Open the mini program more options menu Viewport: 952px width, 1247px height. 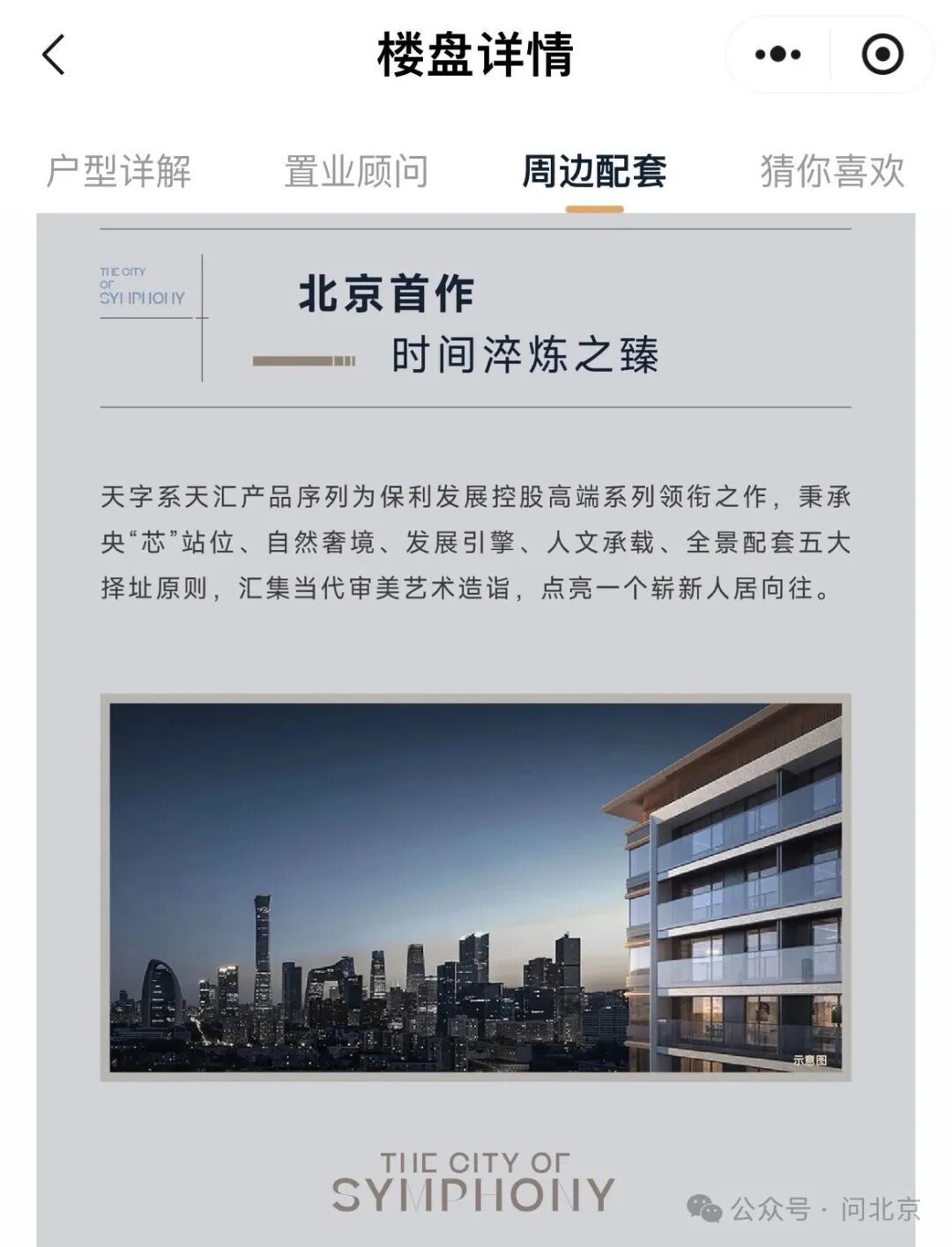[777, 55]
